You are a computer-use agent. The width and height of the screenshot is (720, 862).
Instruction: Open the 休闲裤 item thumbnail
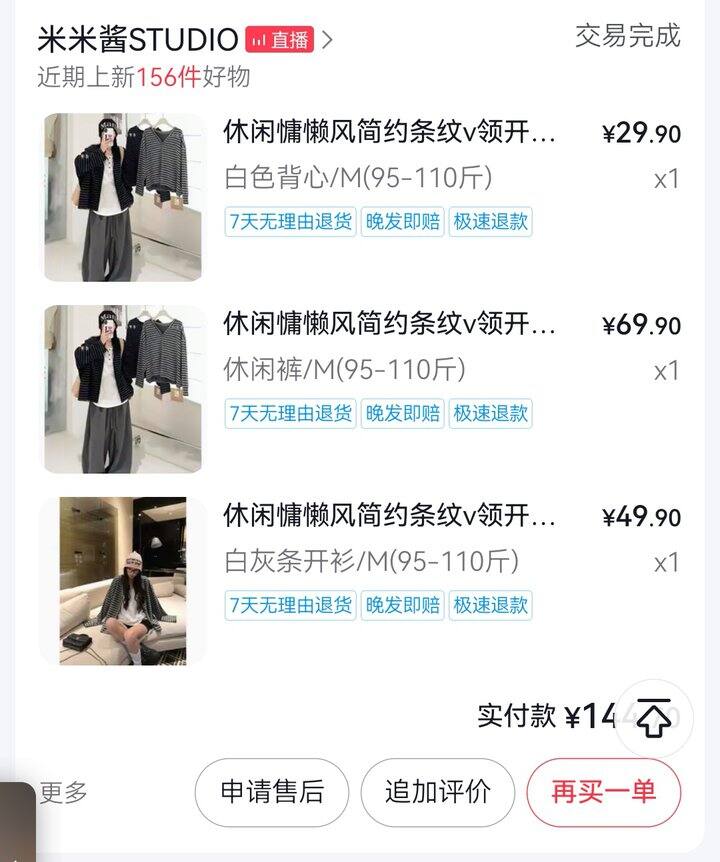tap(122, 389)
